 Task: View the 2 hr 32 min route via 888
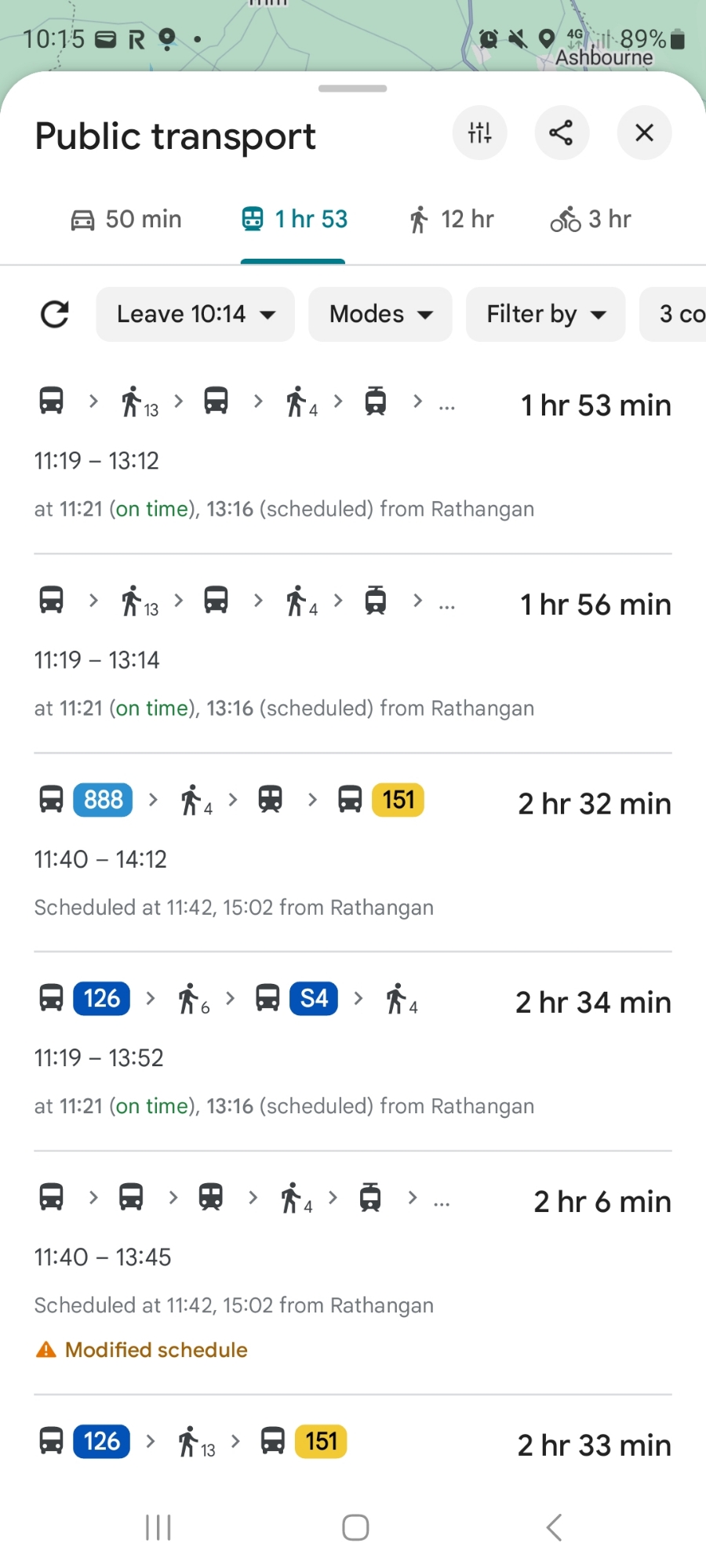(x=353, y=853)
